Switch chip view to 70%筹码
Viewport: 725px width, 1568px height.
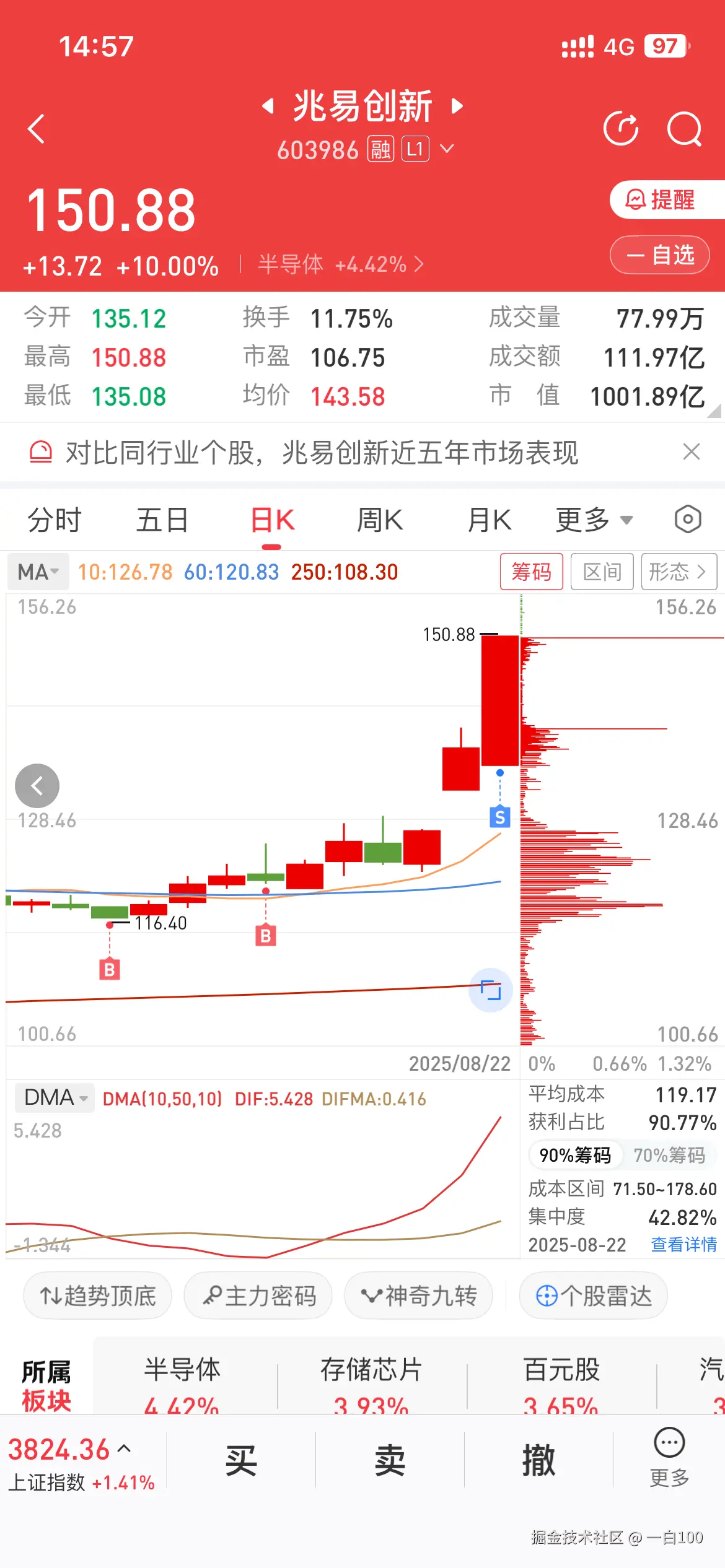click(x=671, y=1155)
